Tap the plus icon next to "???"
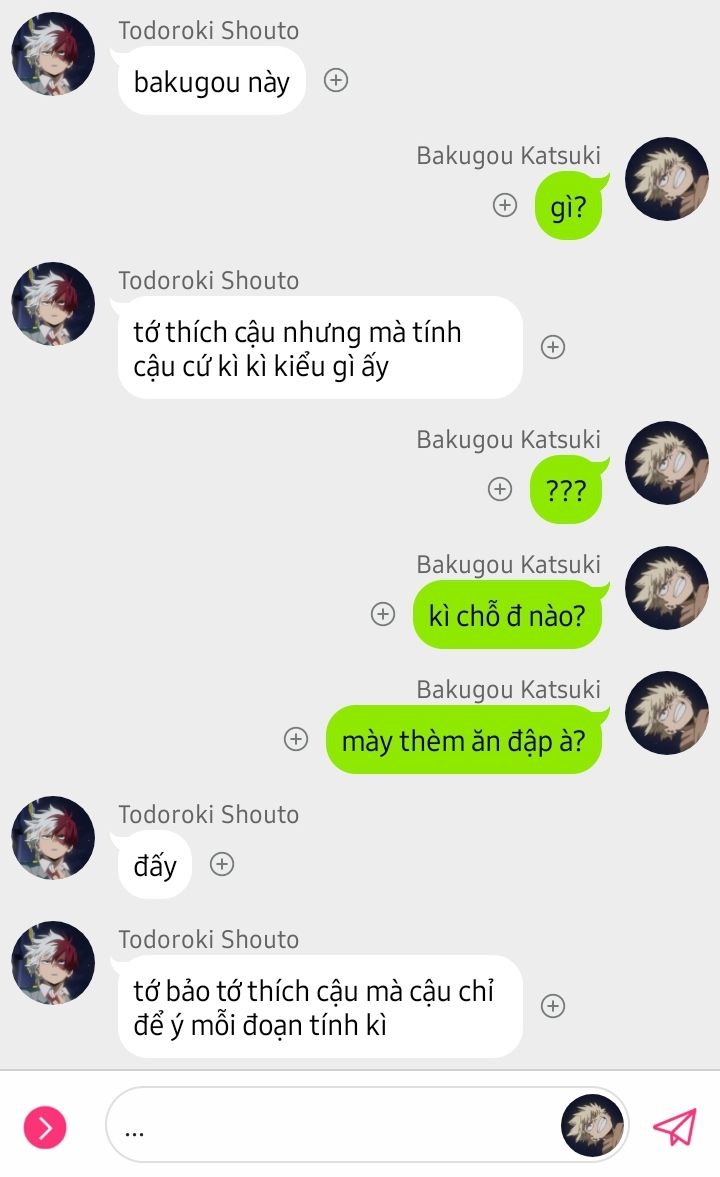The image size is (720, 1177). [x=499, y=489]
